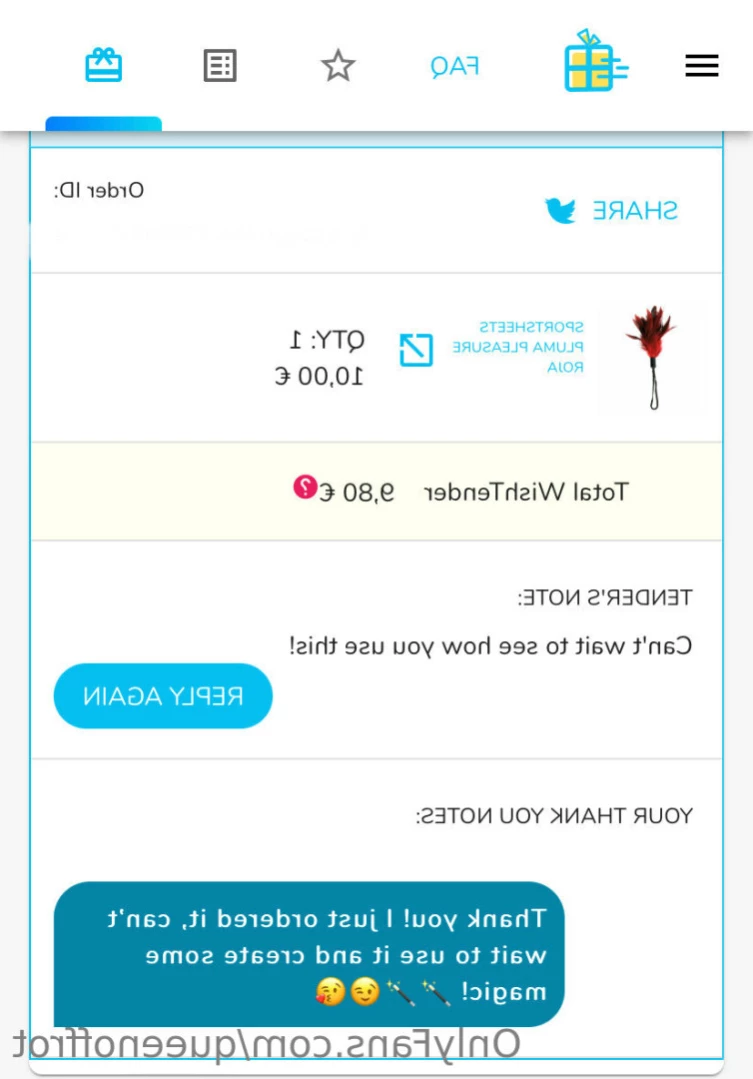Screen dimensions: 753x1079
Task: Open the list icon tab
Action: coord(220,67)
